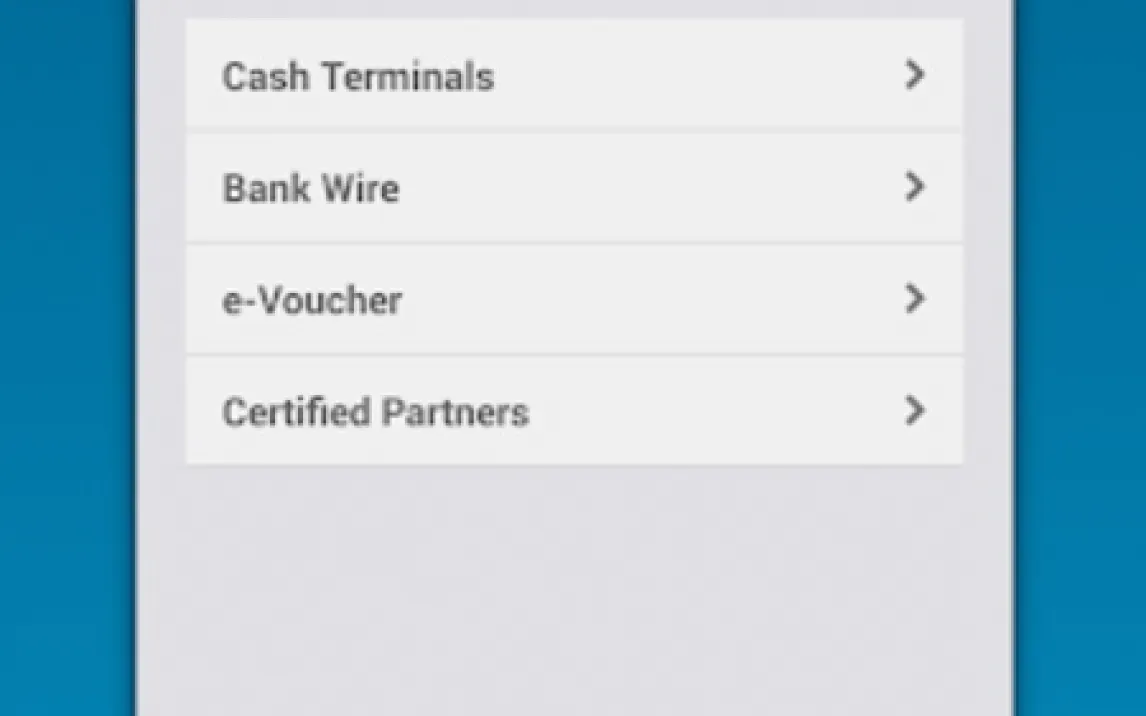
Task: Open Certified Partners list
Action: (x=574, y=412)
